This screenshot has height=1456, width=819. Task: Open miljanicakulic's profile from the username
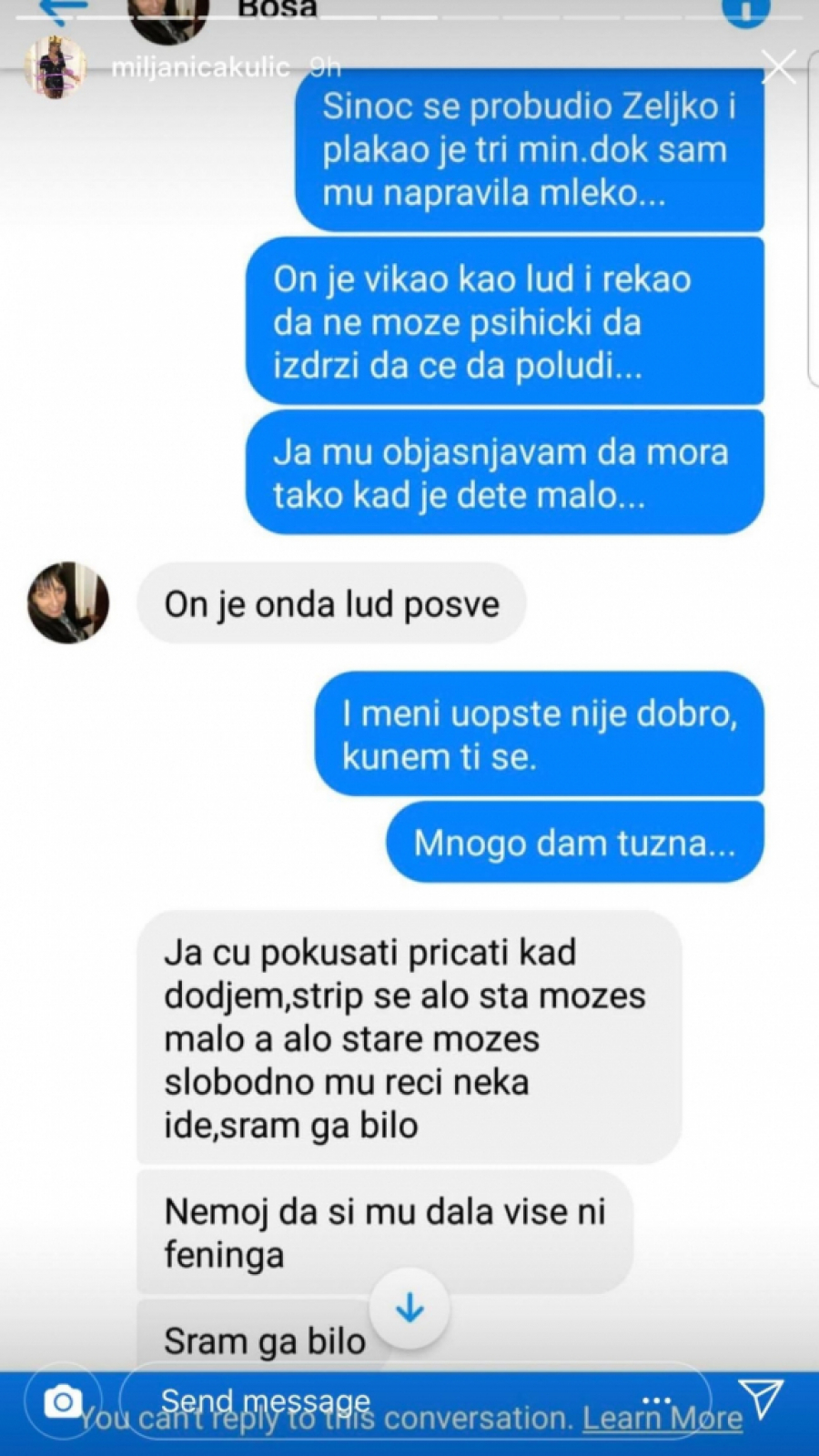click(x=200, y=67)
